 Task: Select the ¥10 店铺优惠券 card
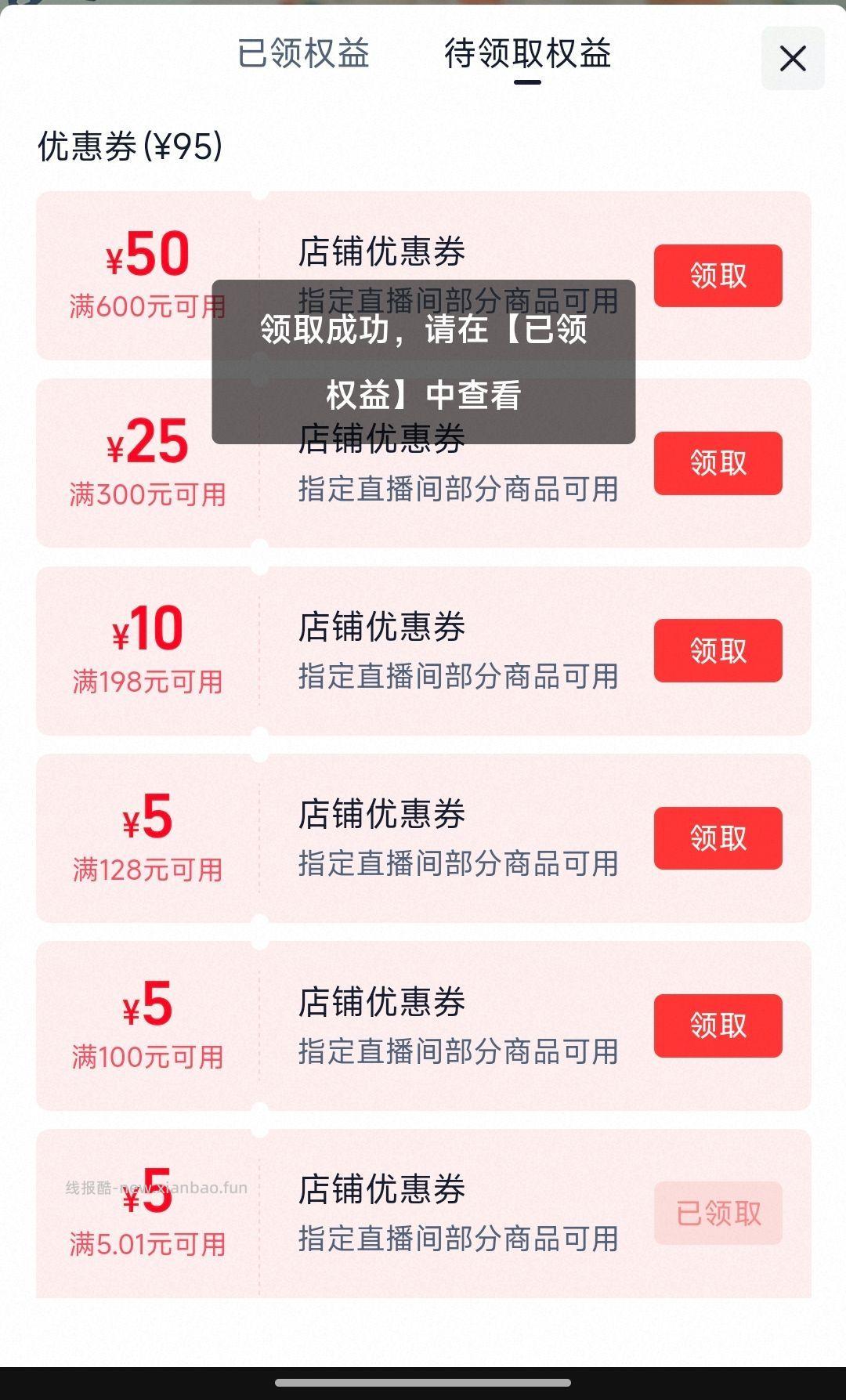click(423, 650)
